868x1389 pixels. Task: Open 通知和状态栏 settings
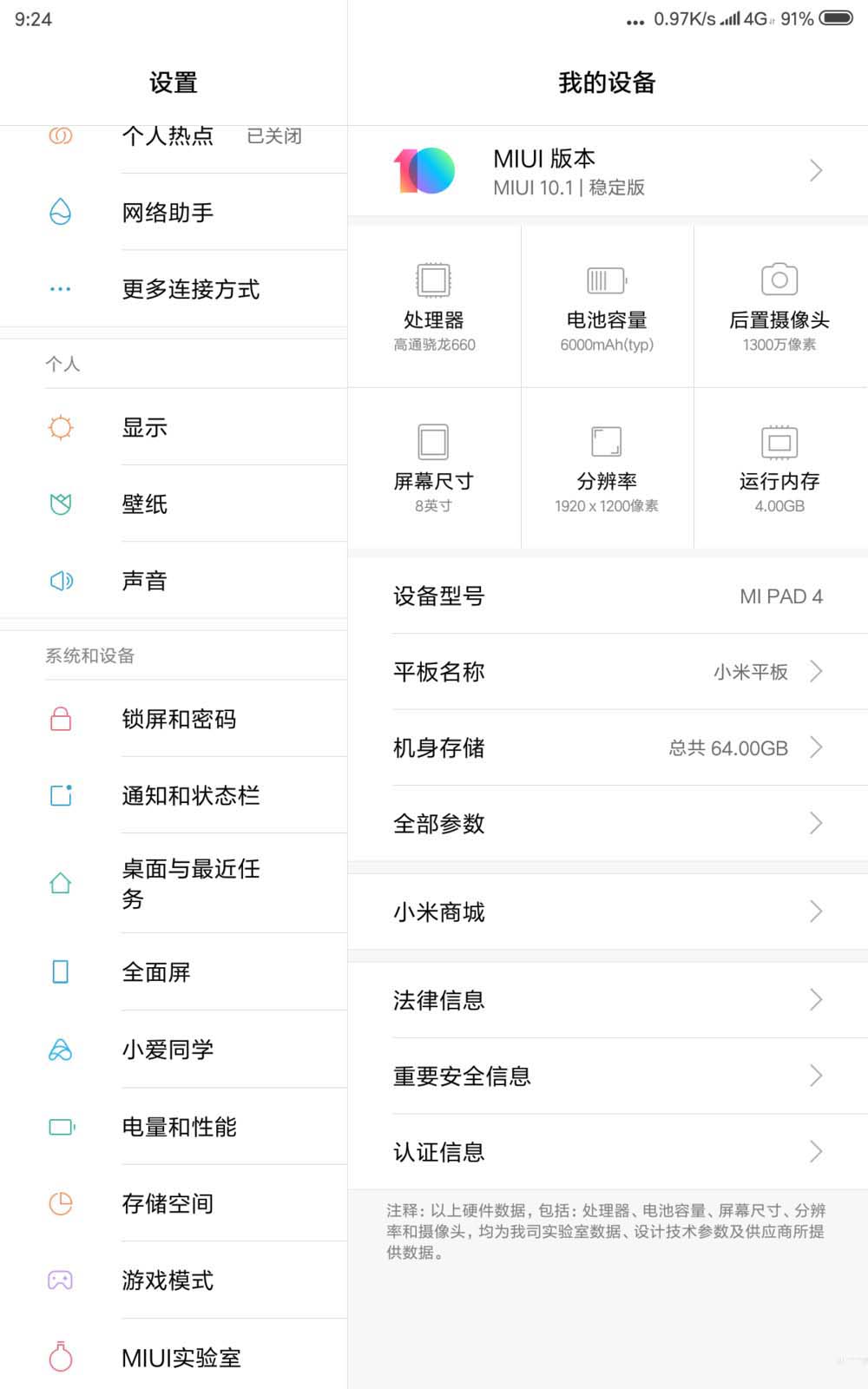click(x=174, y=796)
